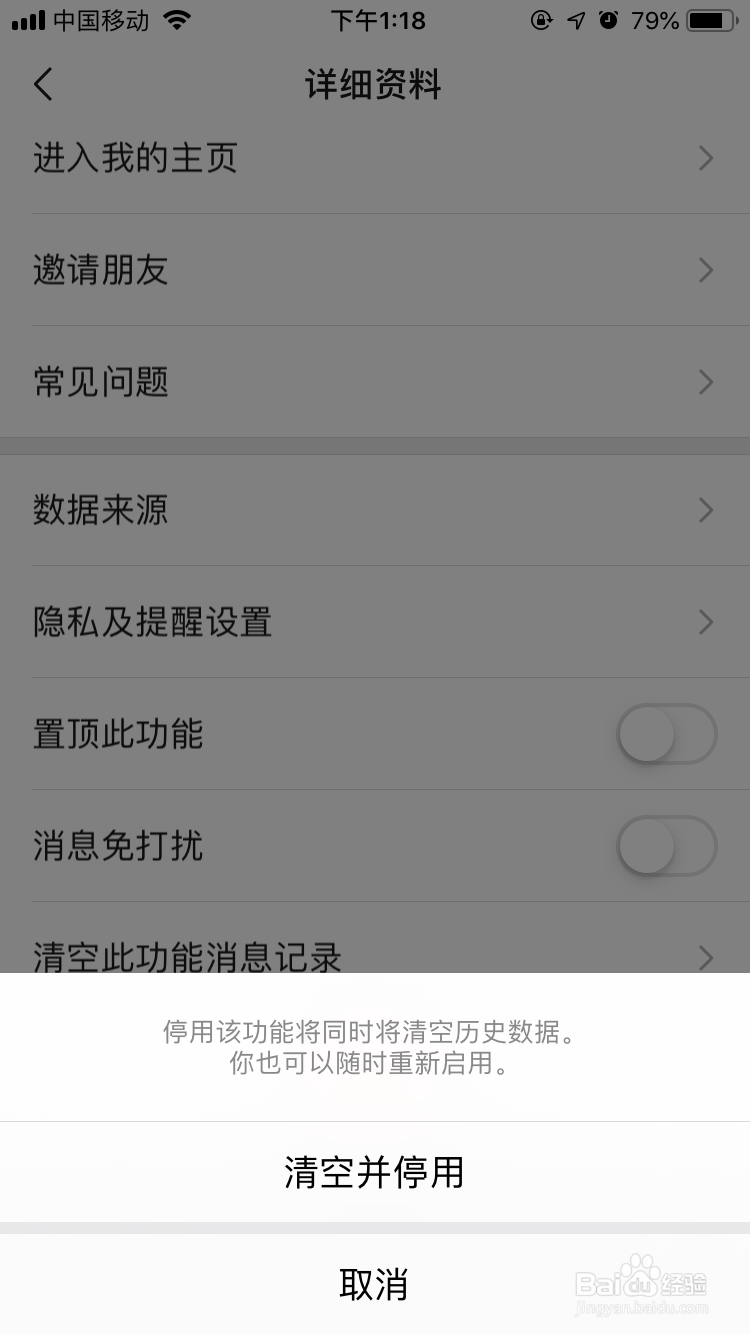
Task: Open 隐私及提醒设置 using the arrow
Action: pyautogui.click(x=705, y=622)
